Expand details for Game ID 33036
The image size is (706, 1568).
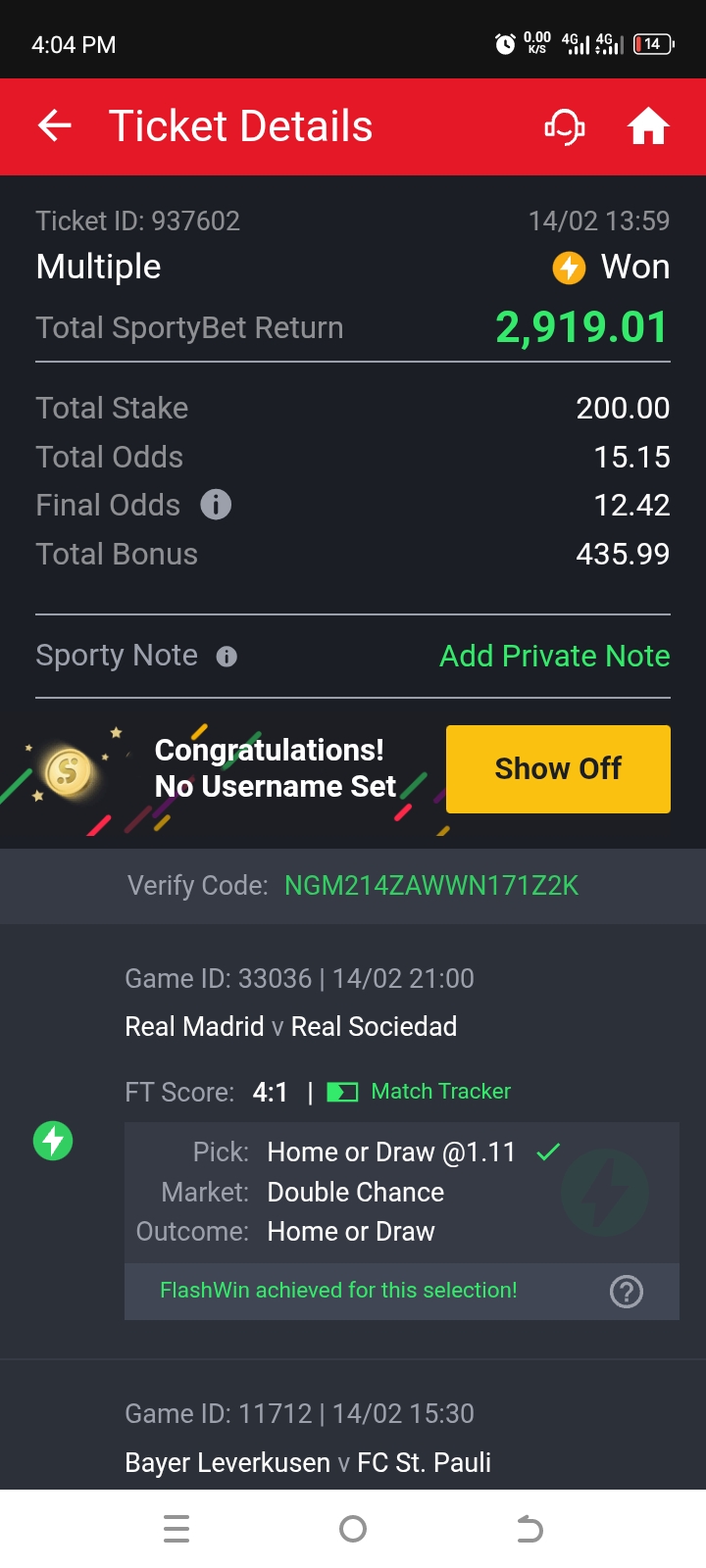point(299,978)
